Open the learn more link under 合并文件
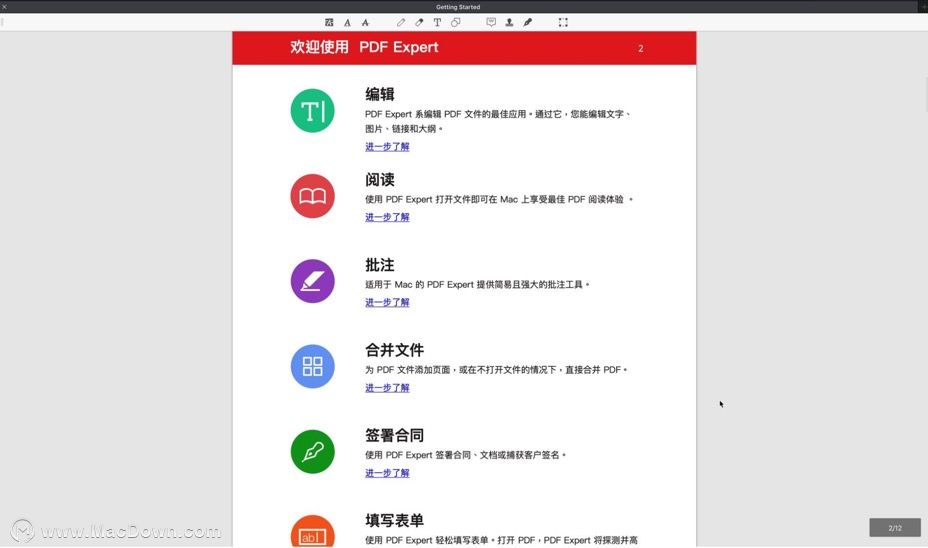The width and height of the screenshot is (928, 548). [387, 388]
